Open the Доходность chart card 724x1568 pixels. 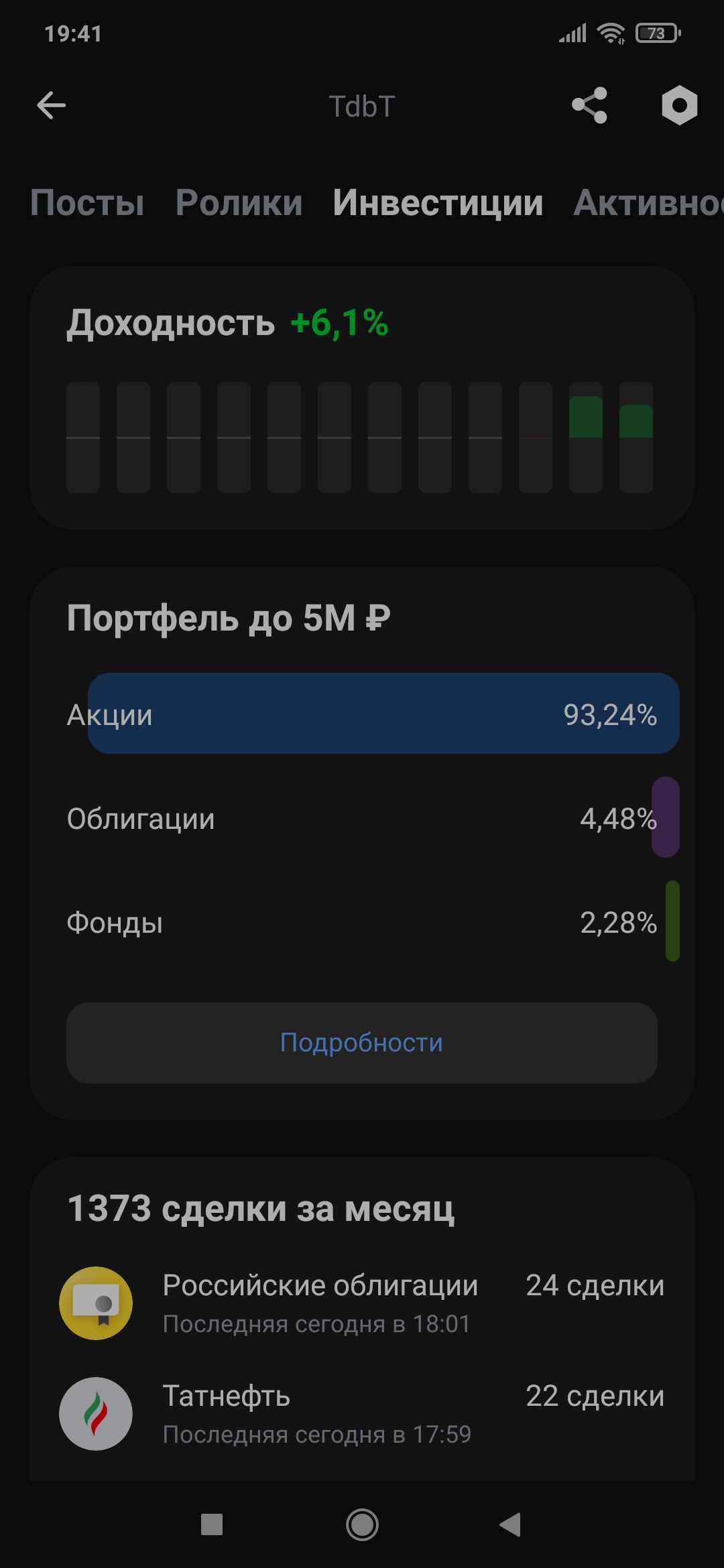(x=361, y=398)
